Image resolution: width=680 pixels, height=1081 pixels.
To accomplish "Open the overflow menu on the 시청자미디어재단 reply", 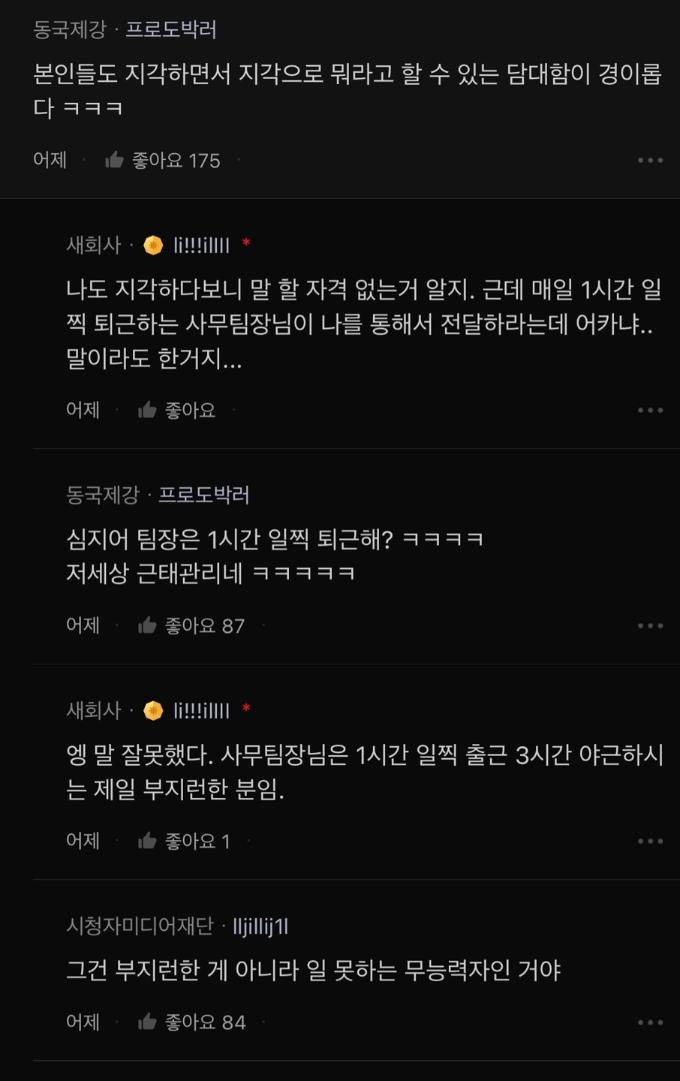I will coord(650,1022).
